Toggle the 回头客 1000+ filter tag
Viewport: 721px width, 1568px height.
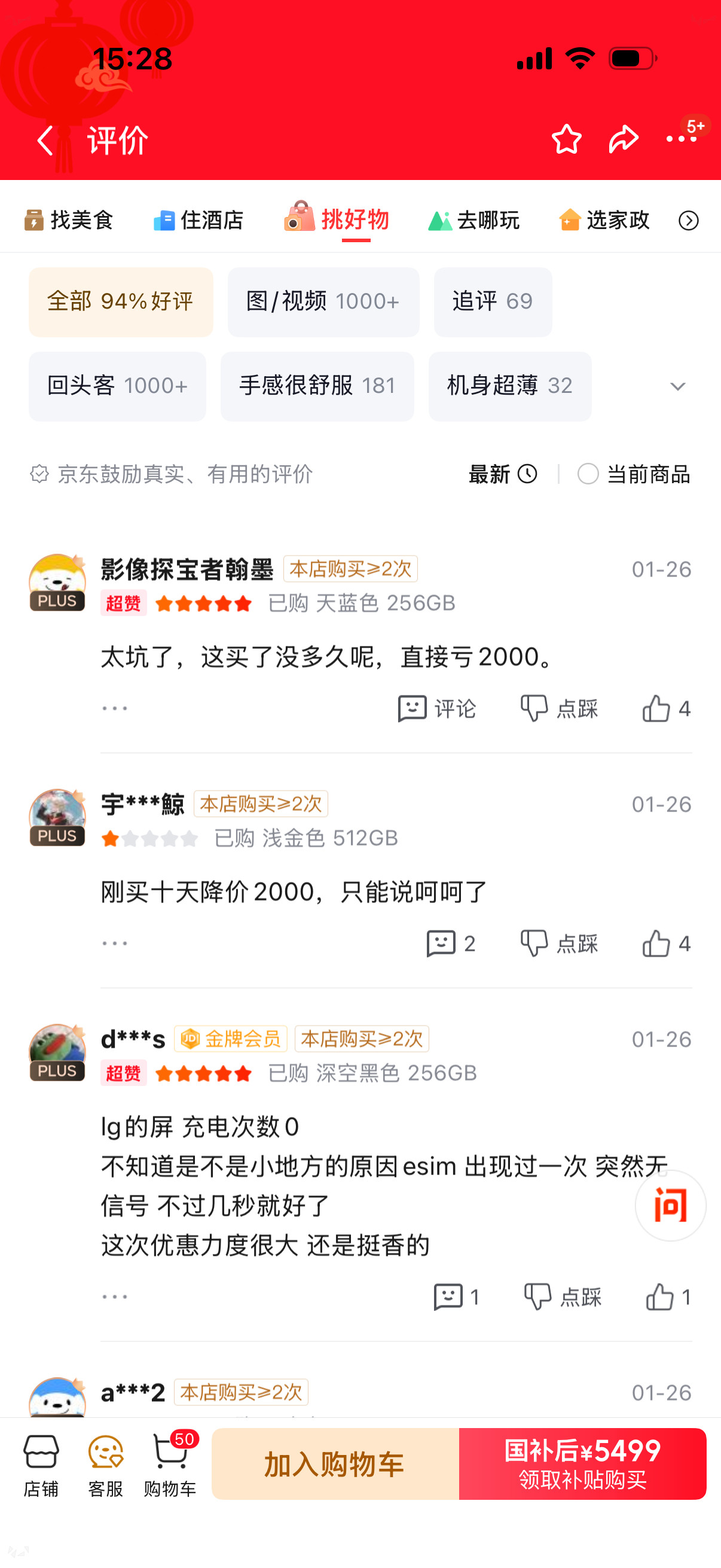tap(117, 386)
